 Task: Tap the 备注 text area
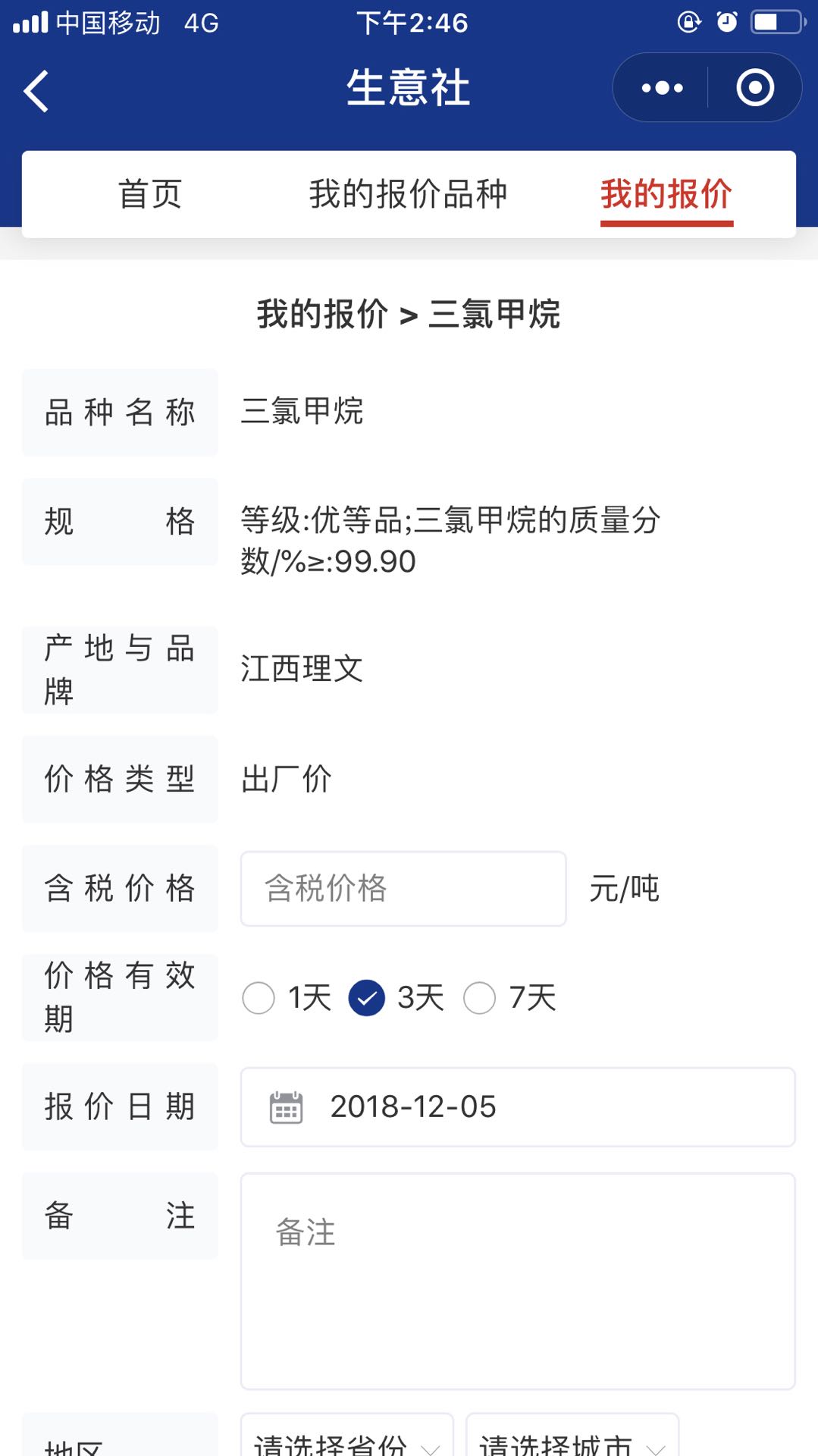(x=518, y=1282)
